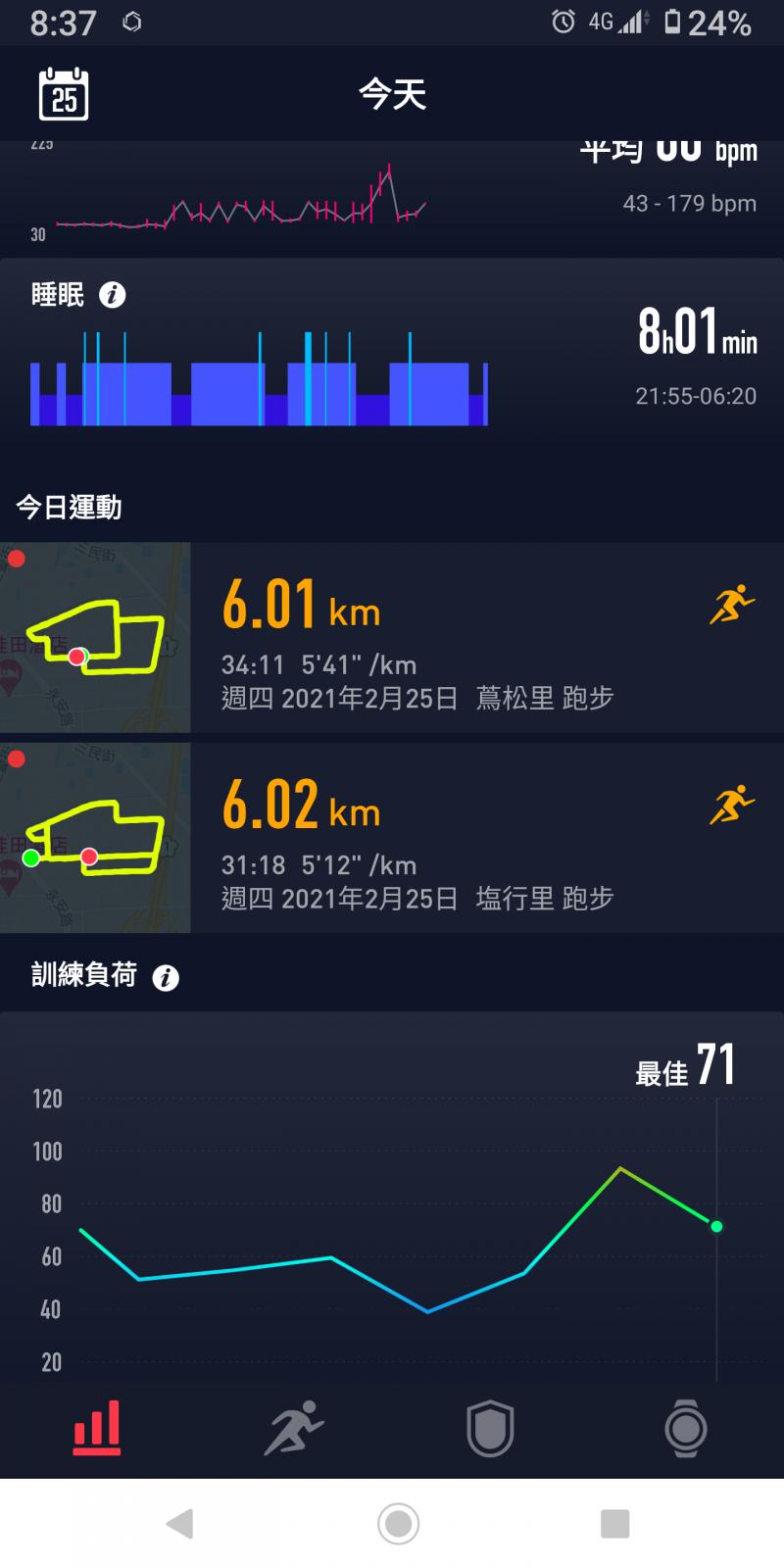Open the 6.01 km run workout
The image size is (784, 1568).
[x=392, y=637]
